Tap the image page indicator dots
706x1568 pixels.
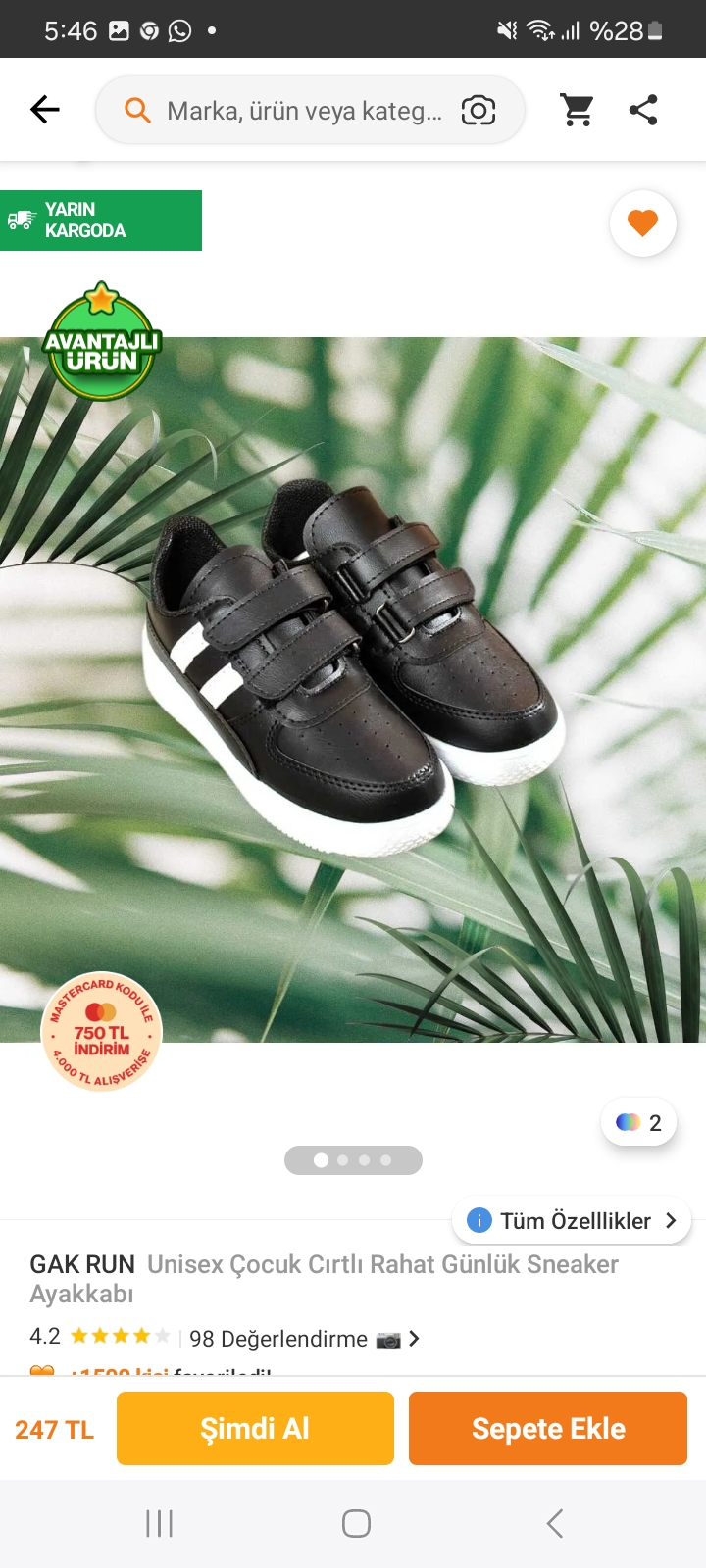pos(353,1160)
